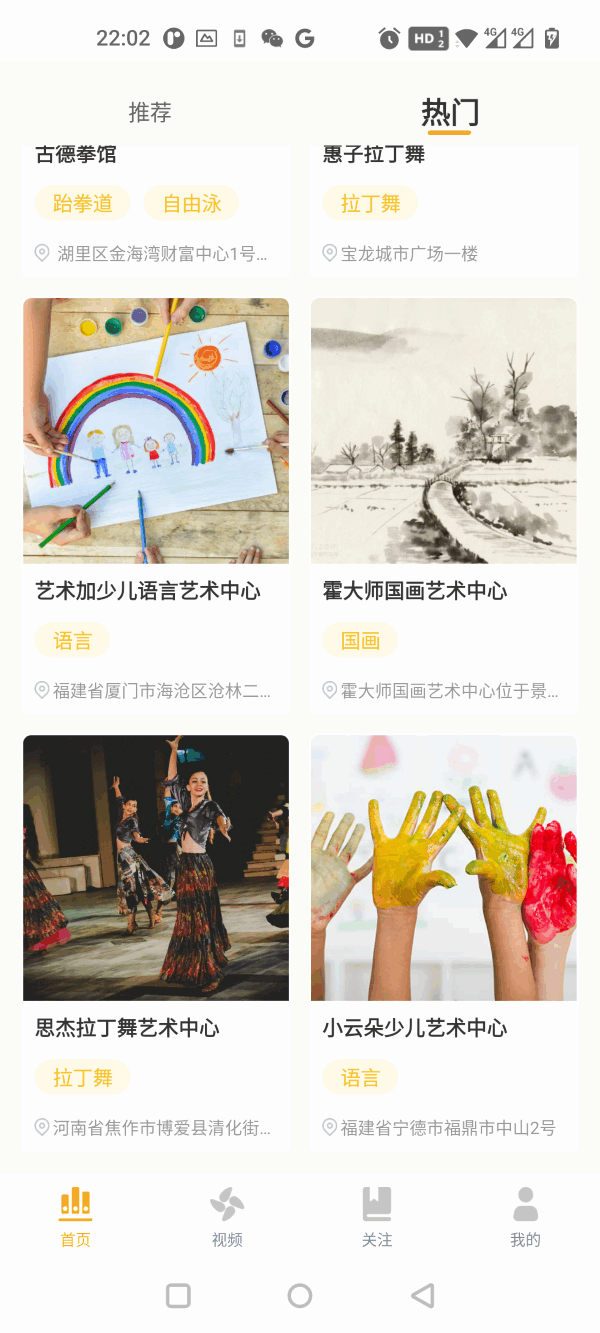Go to the 首页 tab

point(75,1217)
